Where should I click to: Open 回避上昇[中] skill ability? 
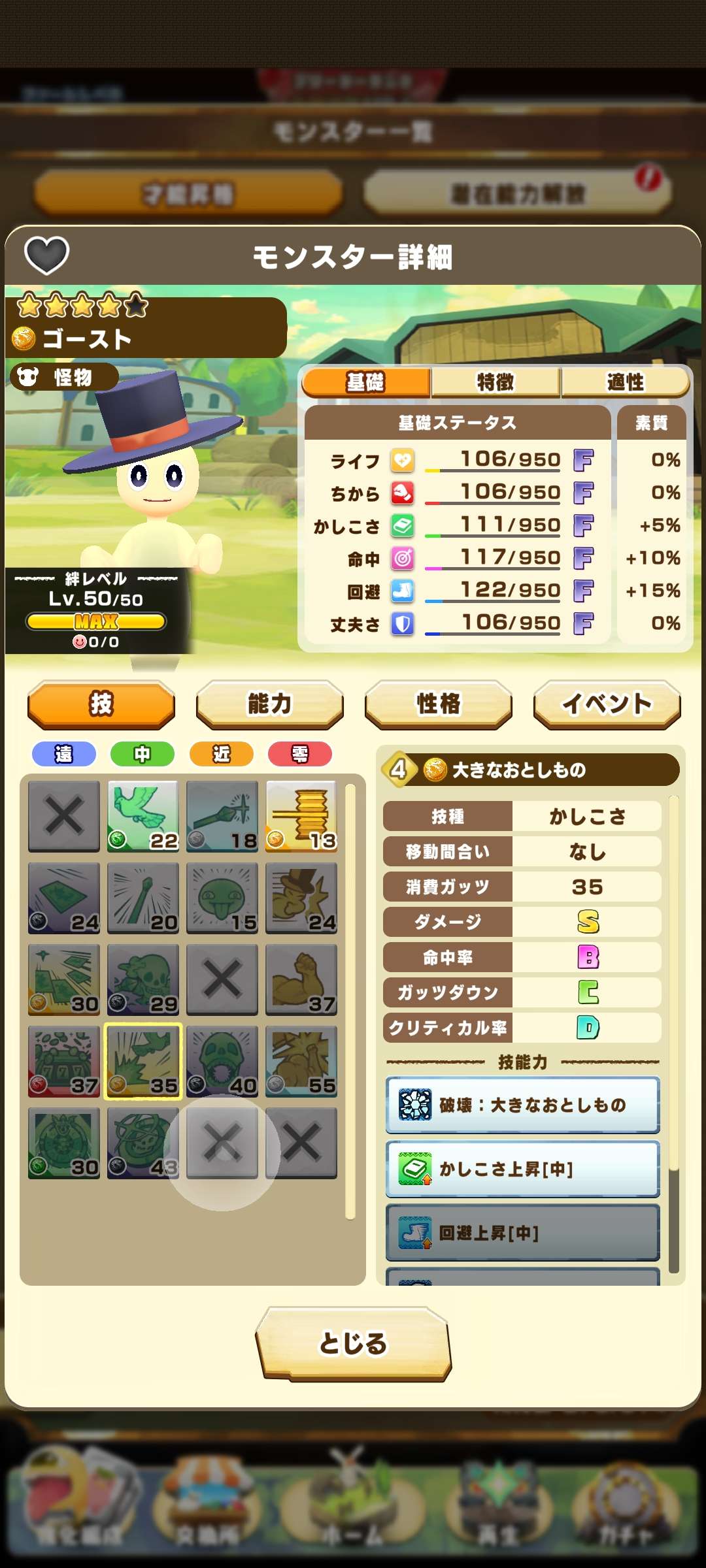[x=522, y=1233]
